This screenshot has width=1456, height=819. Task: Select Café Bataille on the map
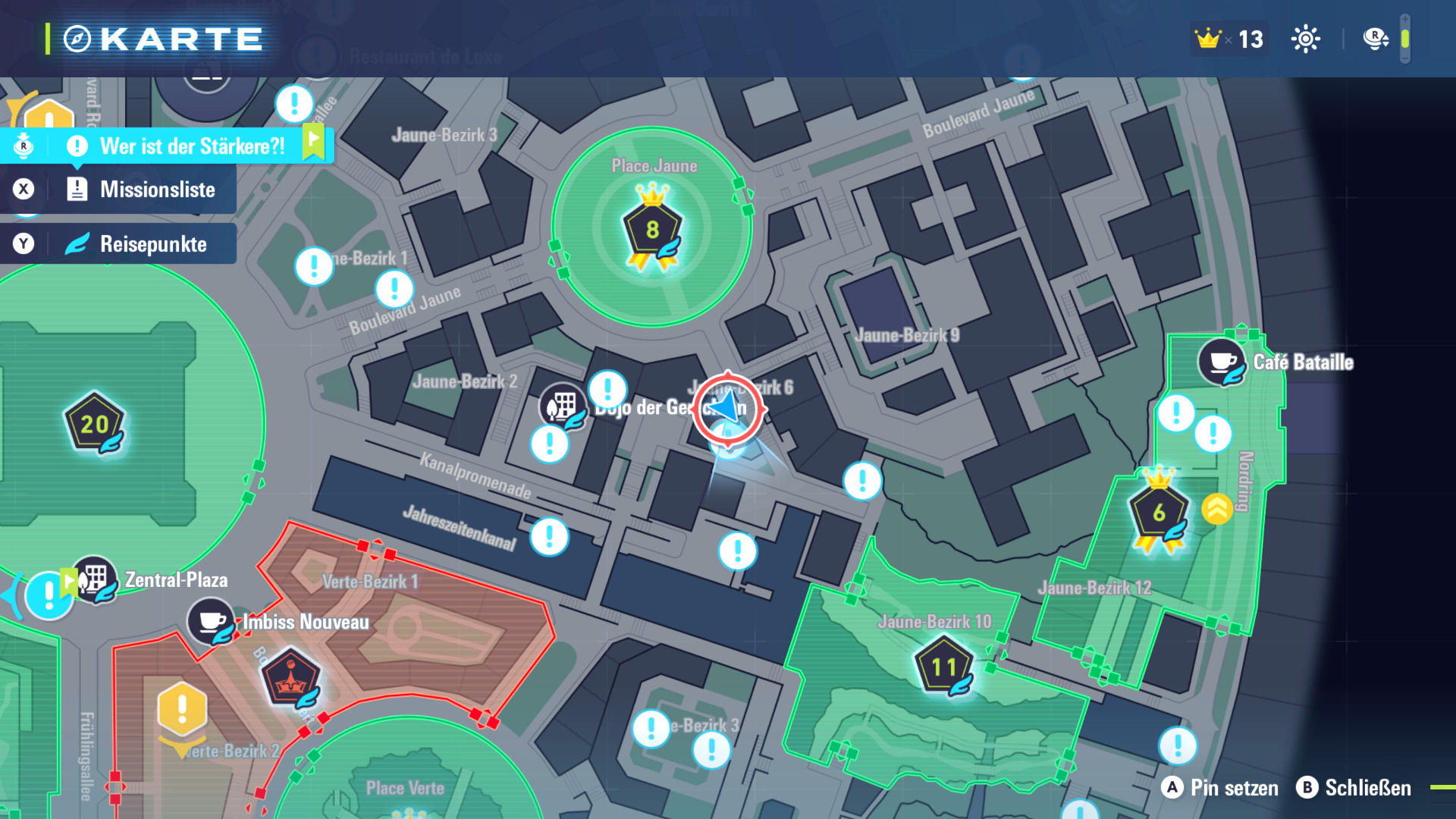tap(1222, 362)
